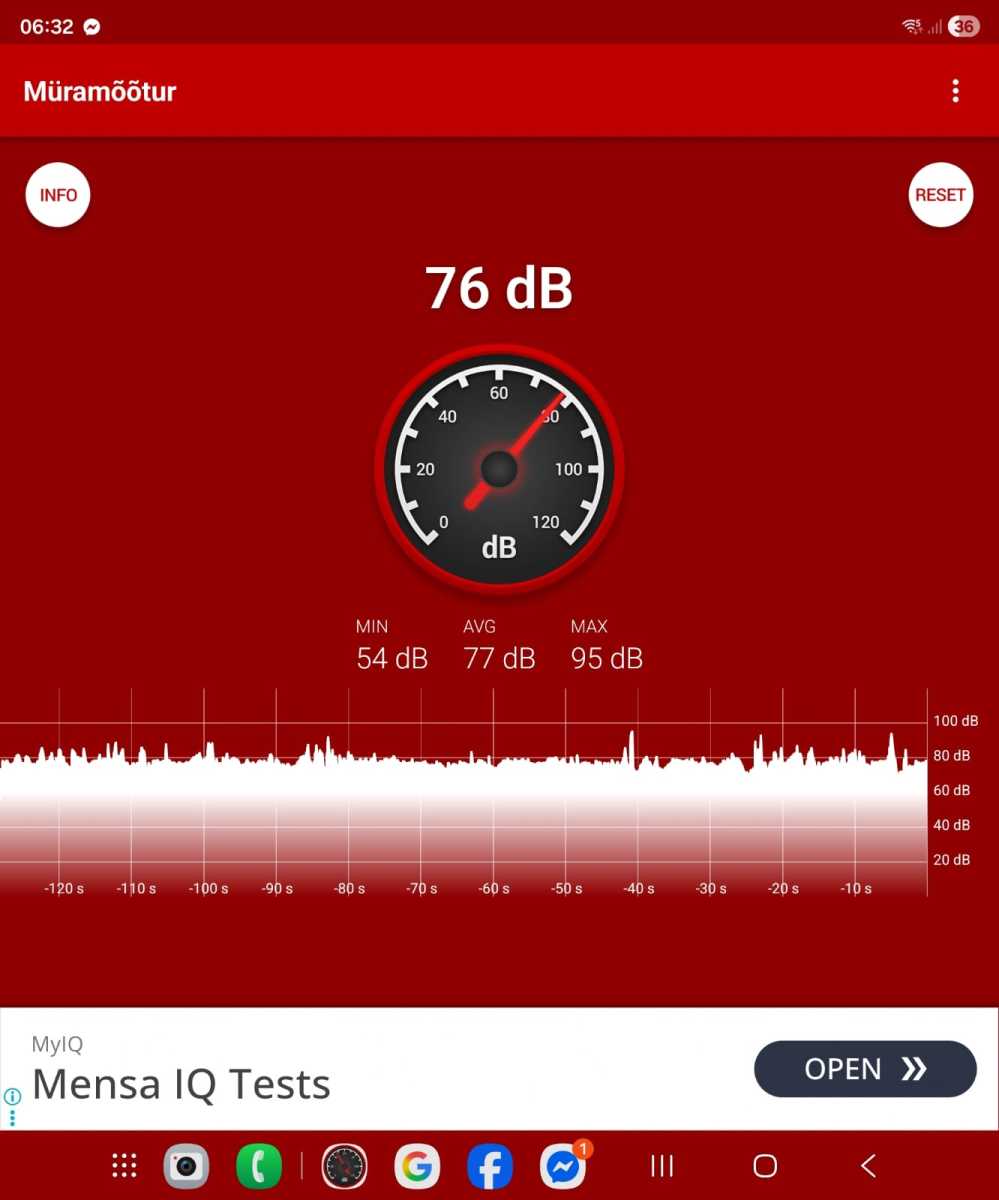Tap the INFO button
Viewport: 999px width, 1200px height.
(58, 195)
